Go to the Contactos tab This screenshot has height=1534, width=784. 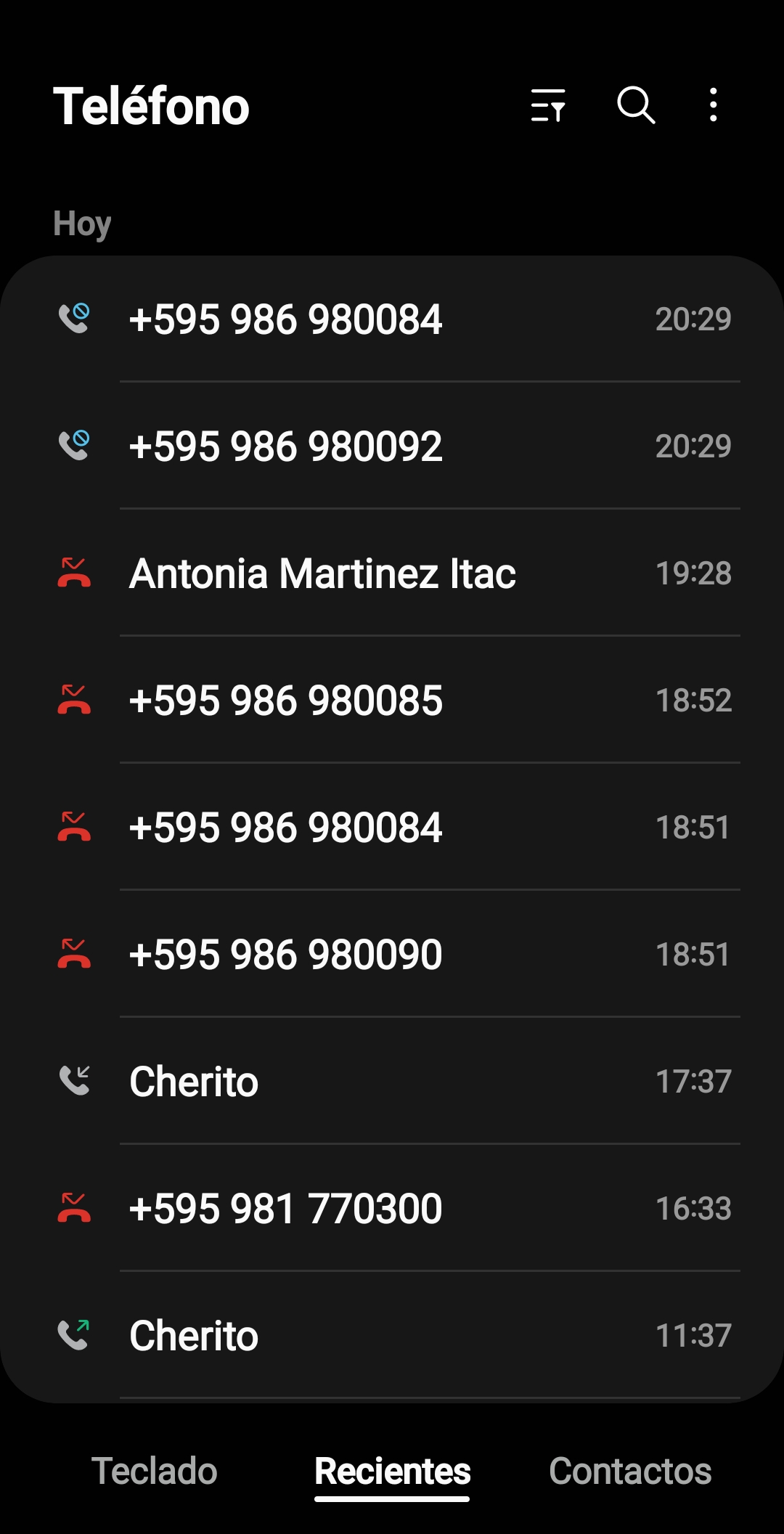630,1471
